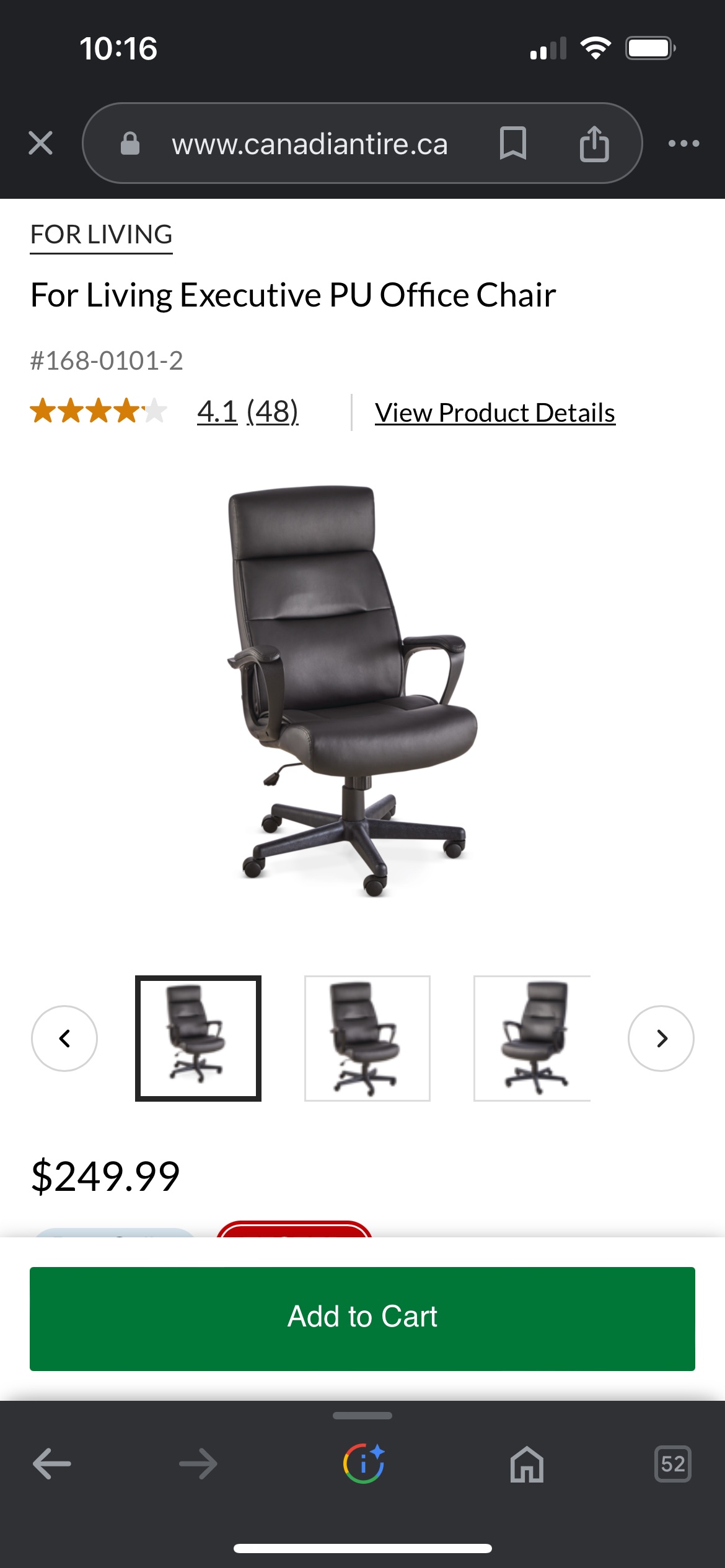Open the share sheet

[x=594, y=142]
